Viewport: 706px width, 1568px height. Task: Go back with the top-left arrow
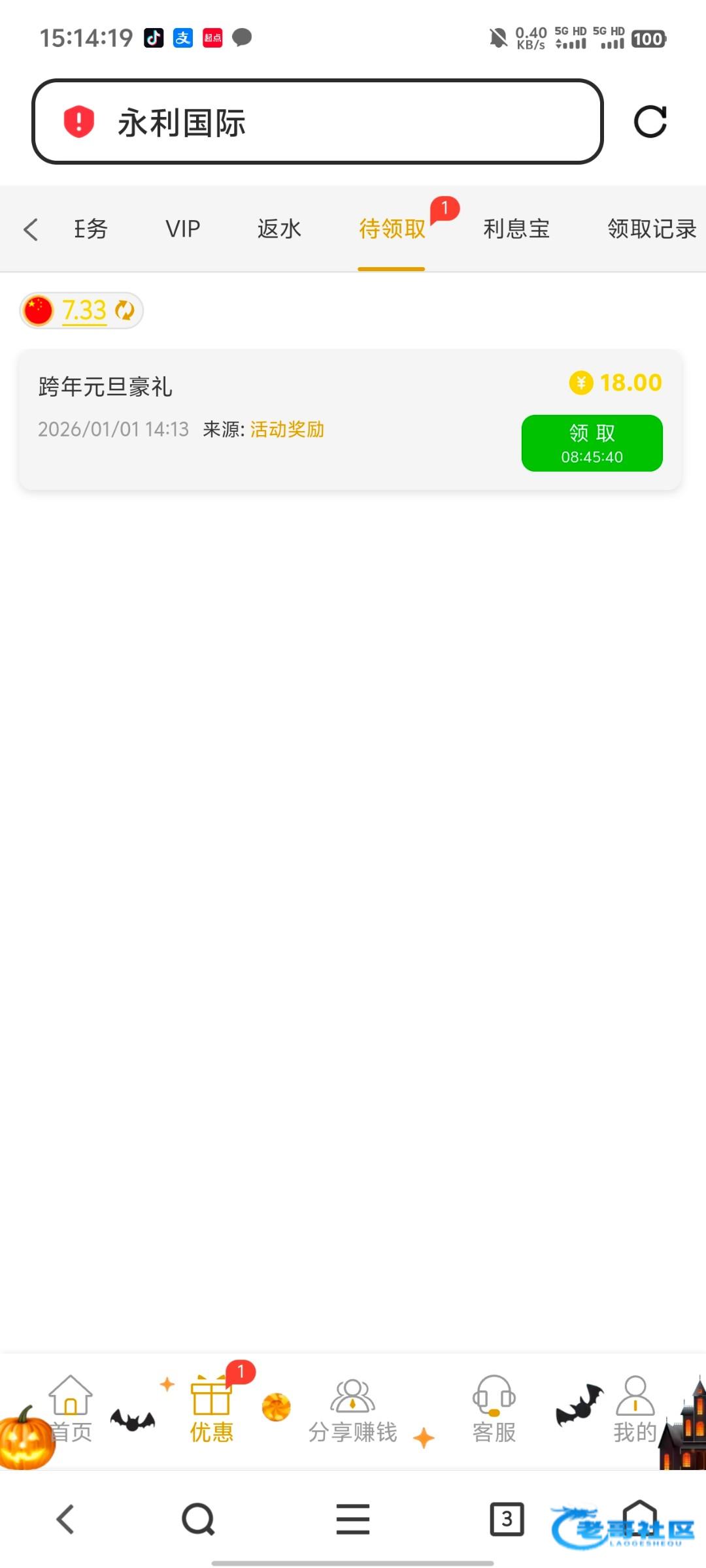(31, 229)
